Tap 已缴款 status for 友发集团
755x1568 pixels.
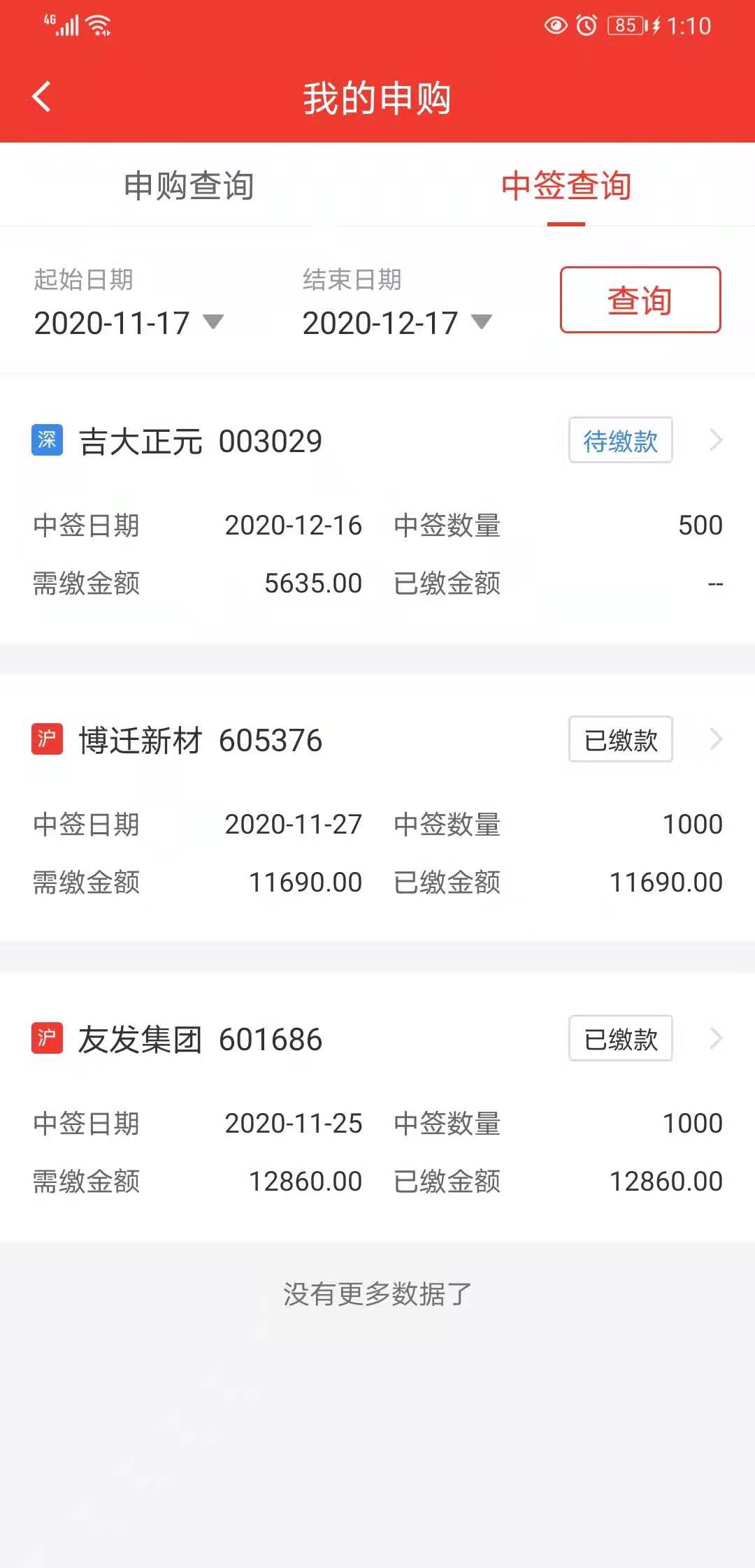[620, 1038]
